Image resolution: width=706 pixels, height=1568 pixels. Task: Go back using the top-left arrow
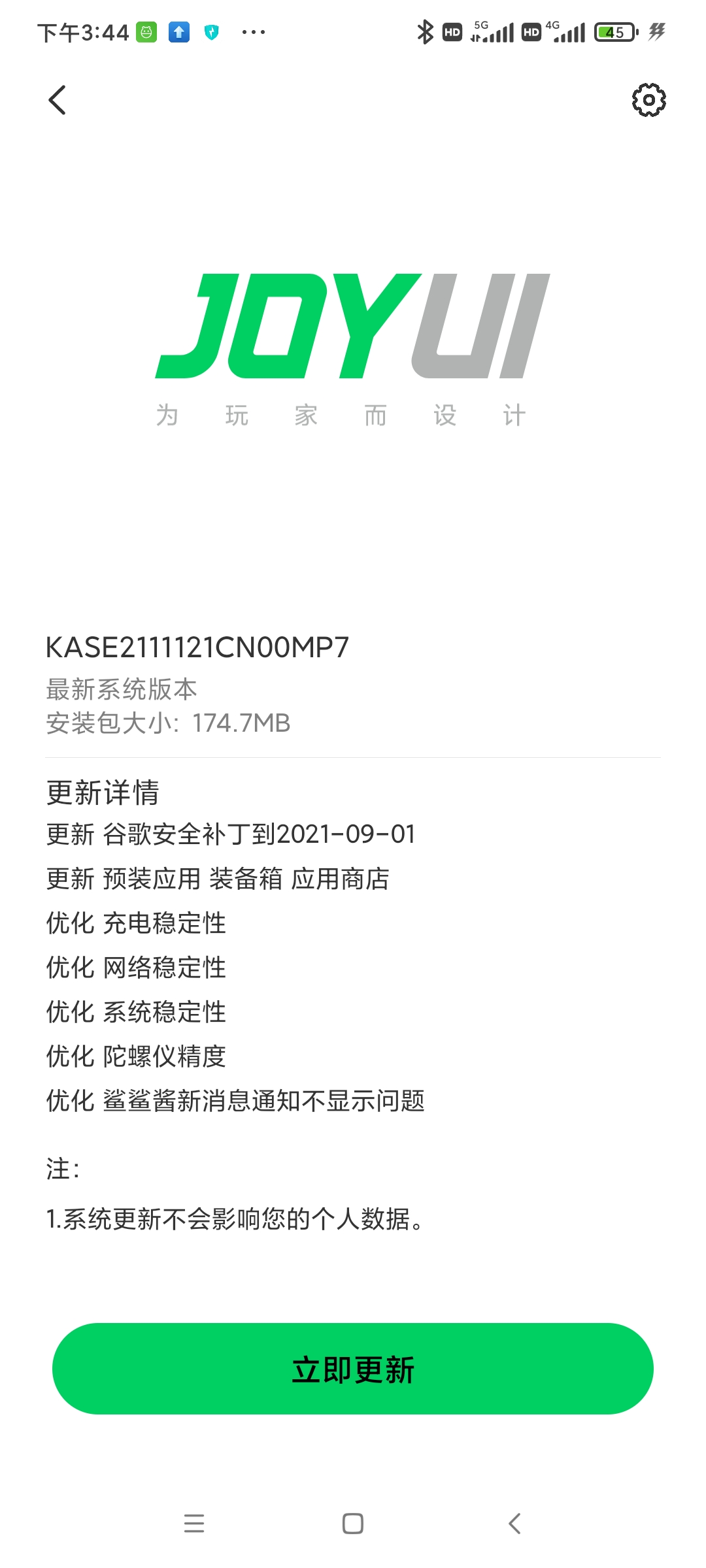58,100
